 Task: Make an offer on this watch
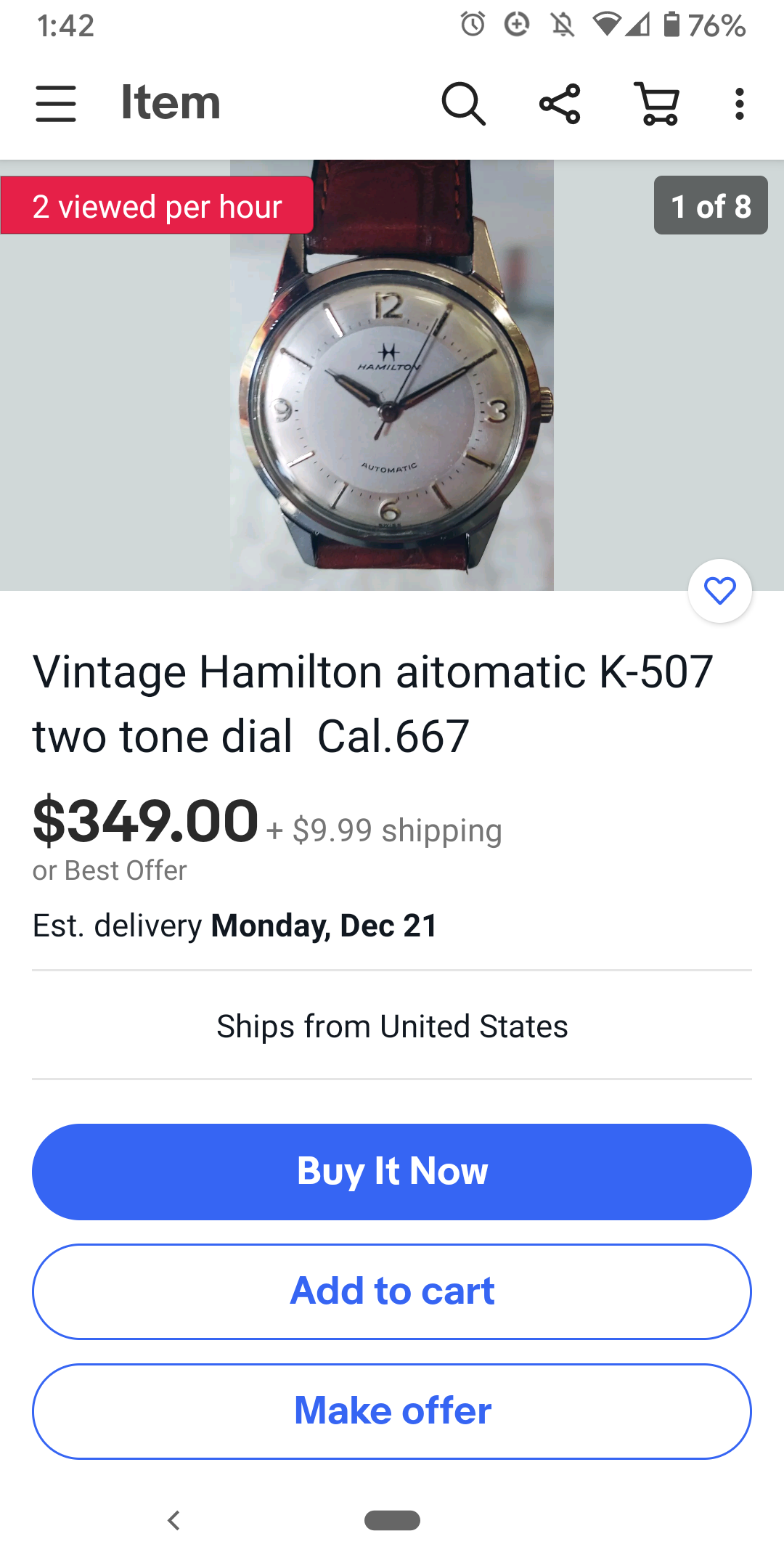392,1411
